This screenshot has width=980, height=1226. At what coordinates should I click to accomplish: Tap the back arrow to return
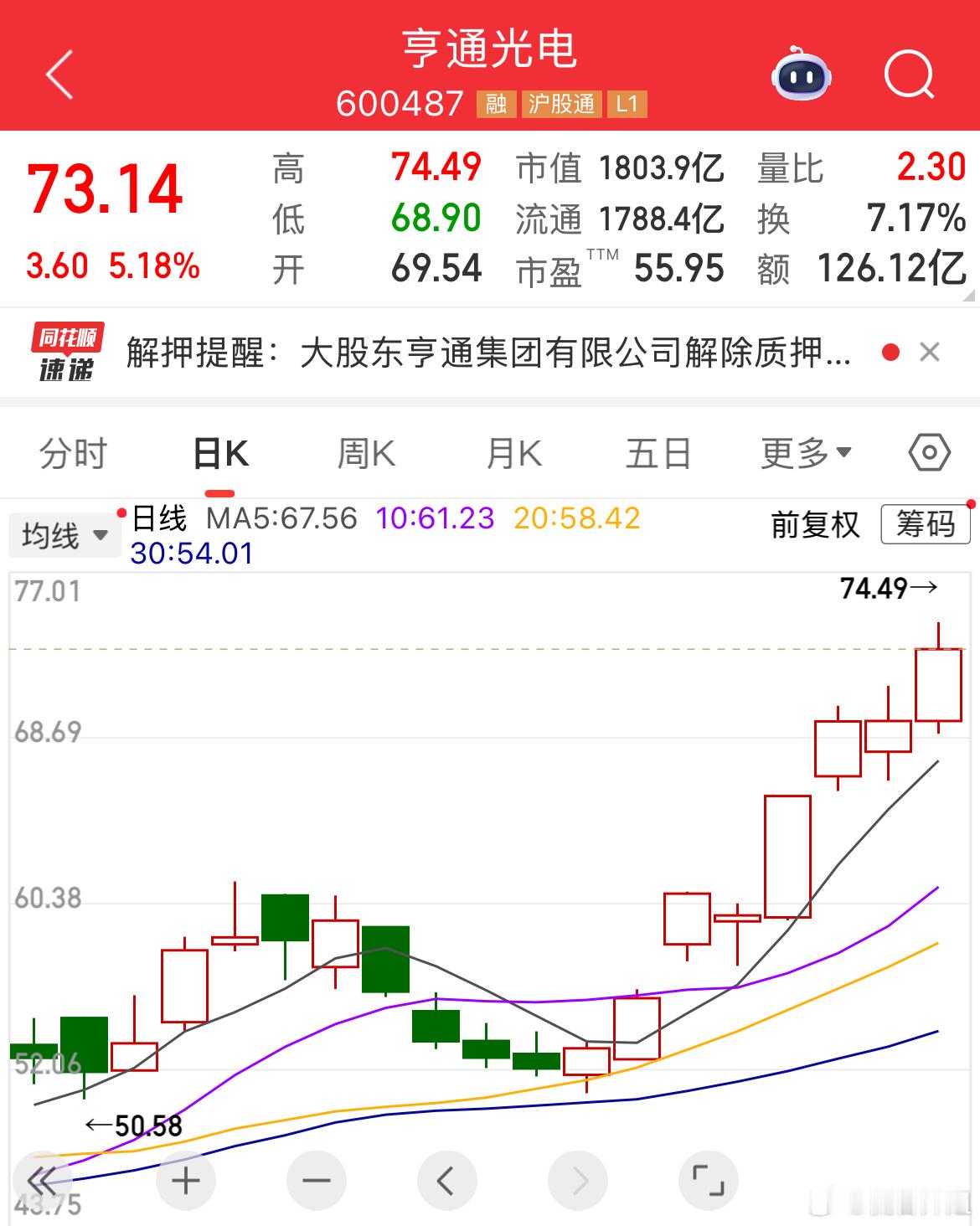[x=57, y=75]
